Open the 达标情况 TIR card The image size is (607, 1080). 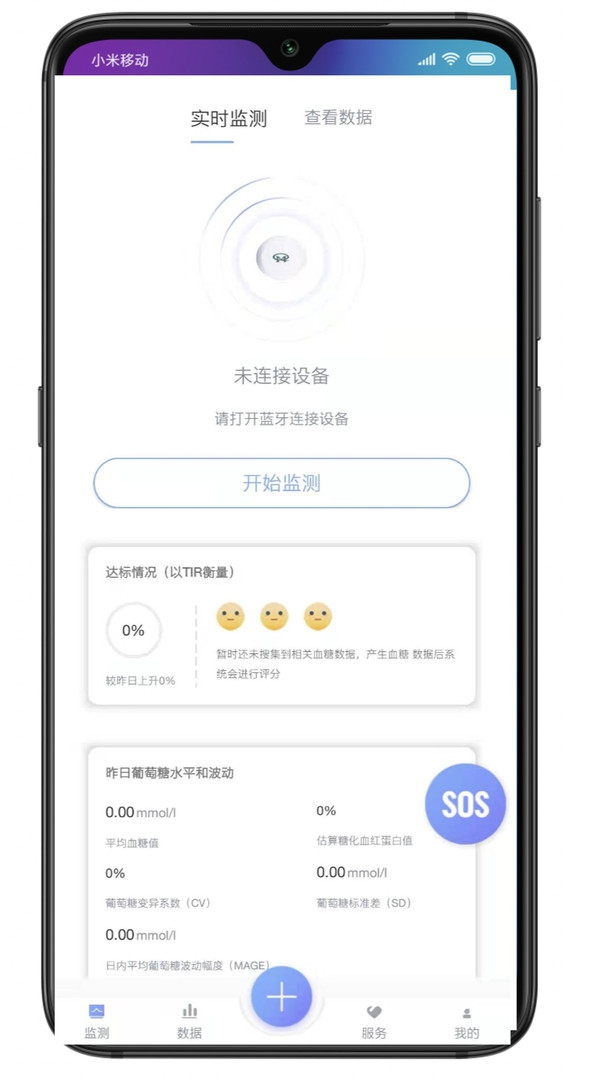click(x=281, y=626)
